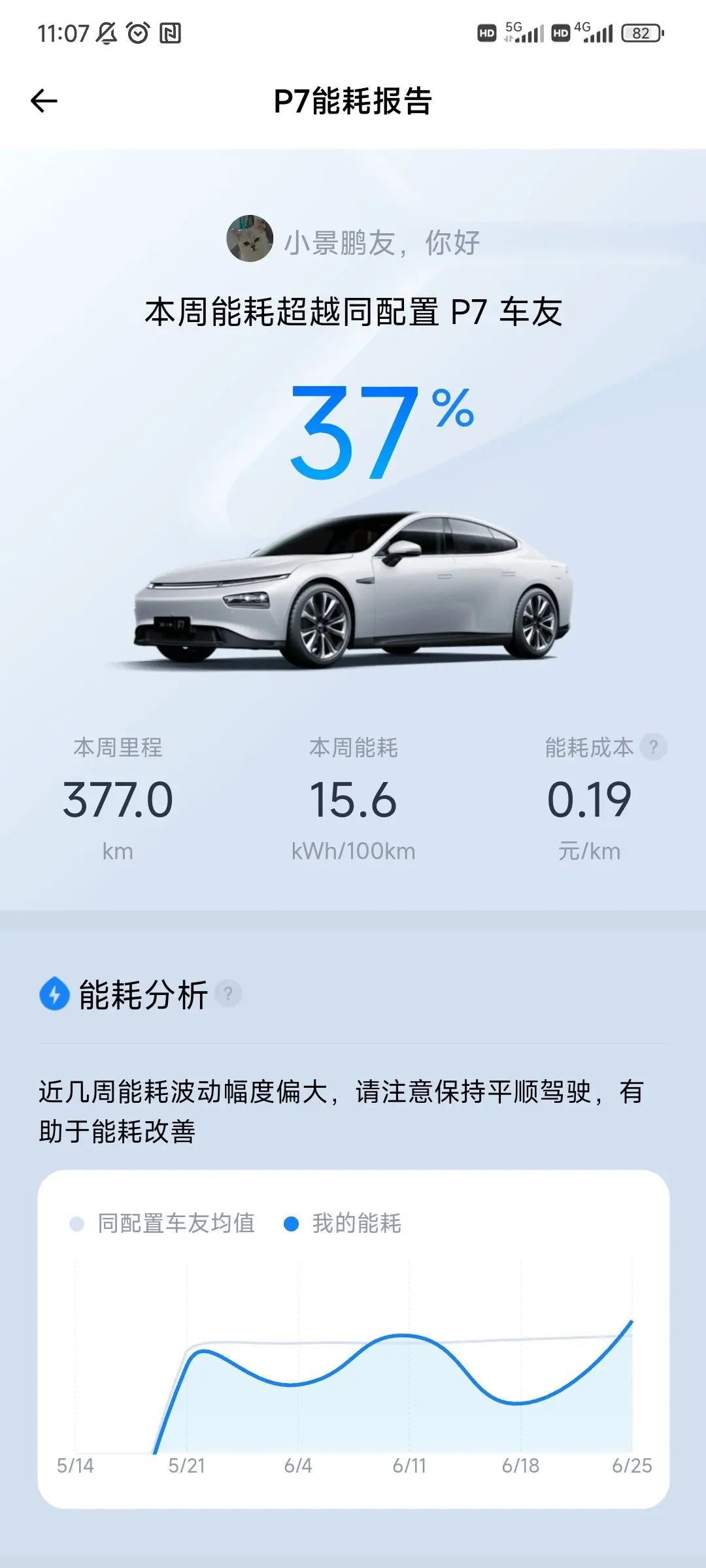Go back from P7能耗报告 page
The image size is (706, 1568).
44,101
